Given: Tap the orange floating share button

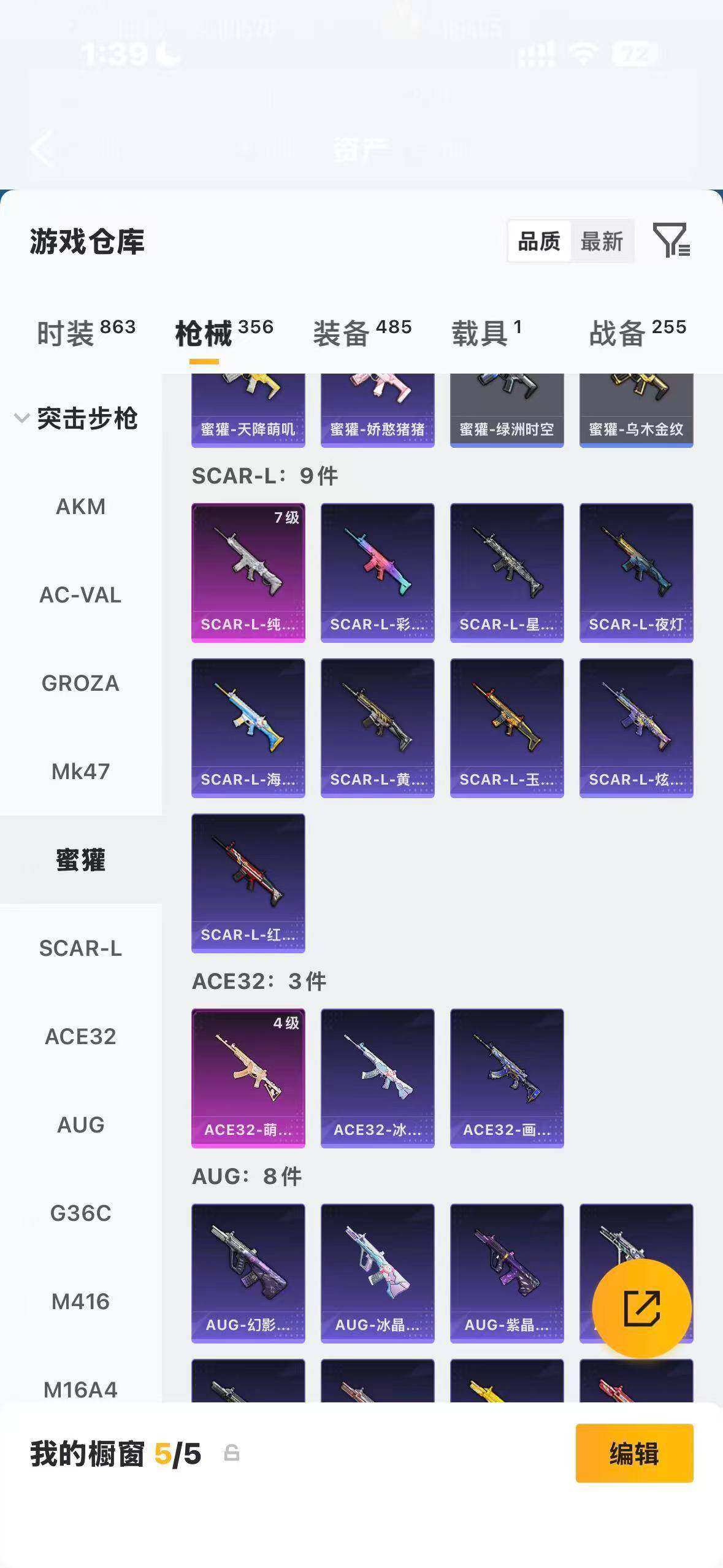Looking at the screenshot, I should tap(642, 1307).
